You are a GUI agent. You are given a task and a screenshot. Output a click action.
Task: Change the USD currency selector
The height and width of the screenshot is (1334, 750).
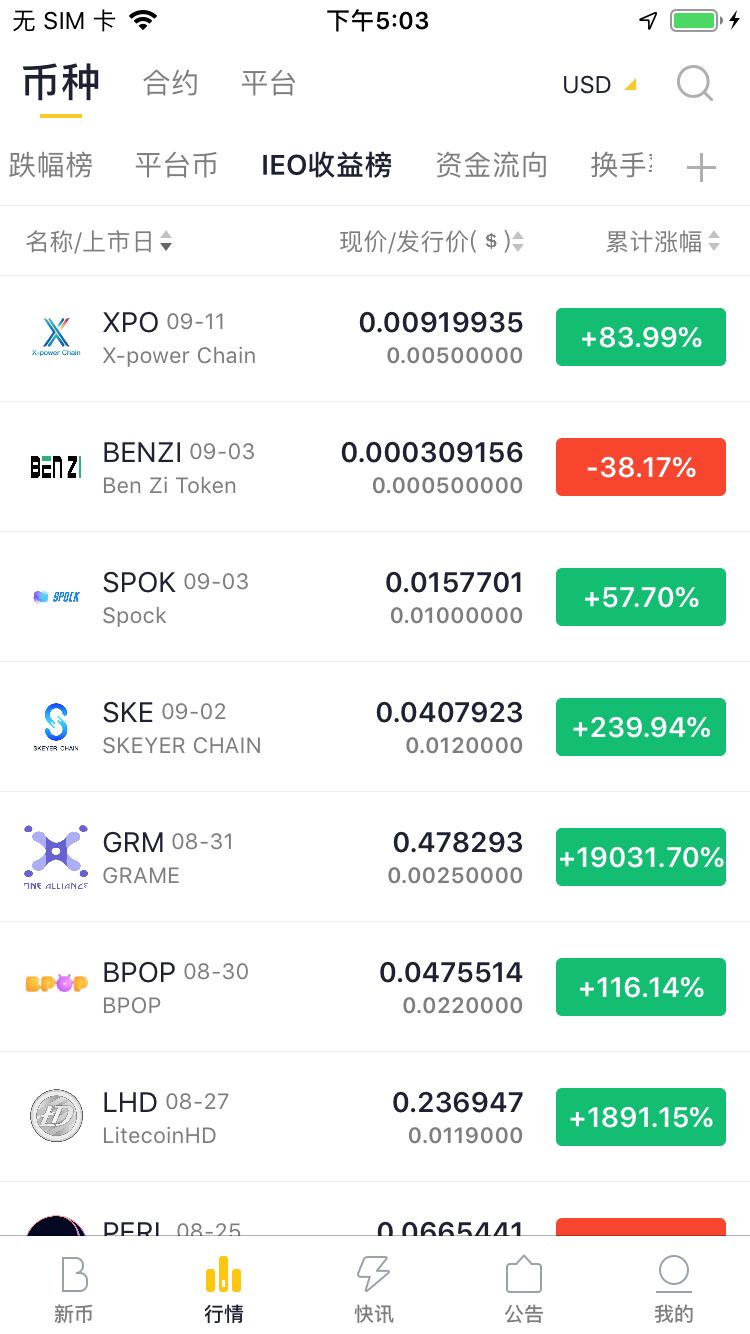click(x=598, y=85)
